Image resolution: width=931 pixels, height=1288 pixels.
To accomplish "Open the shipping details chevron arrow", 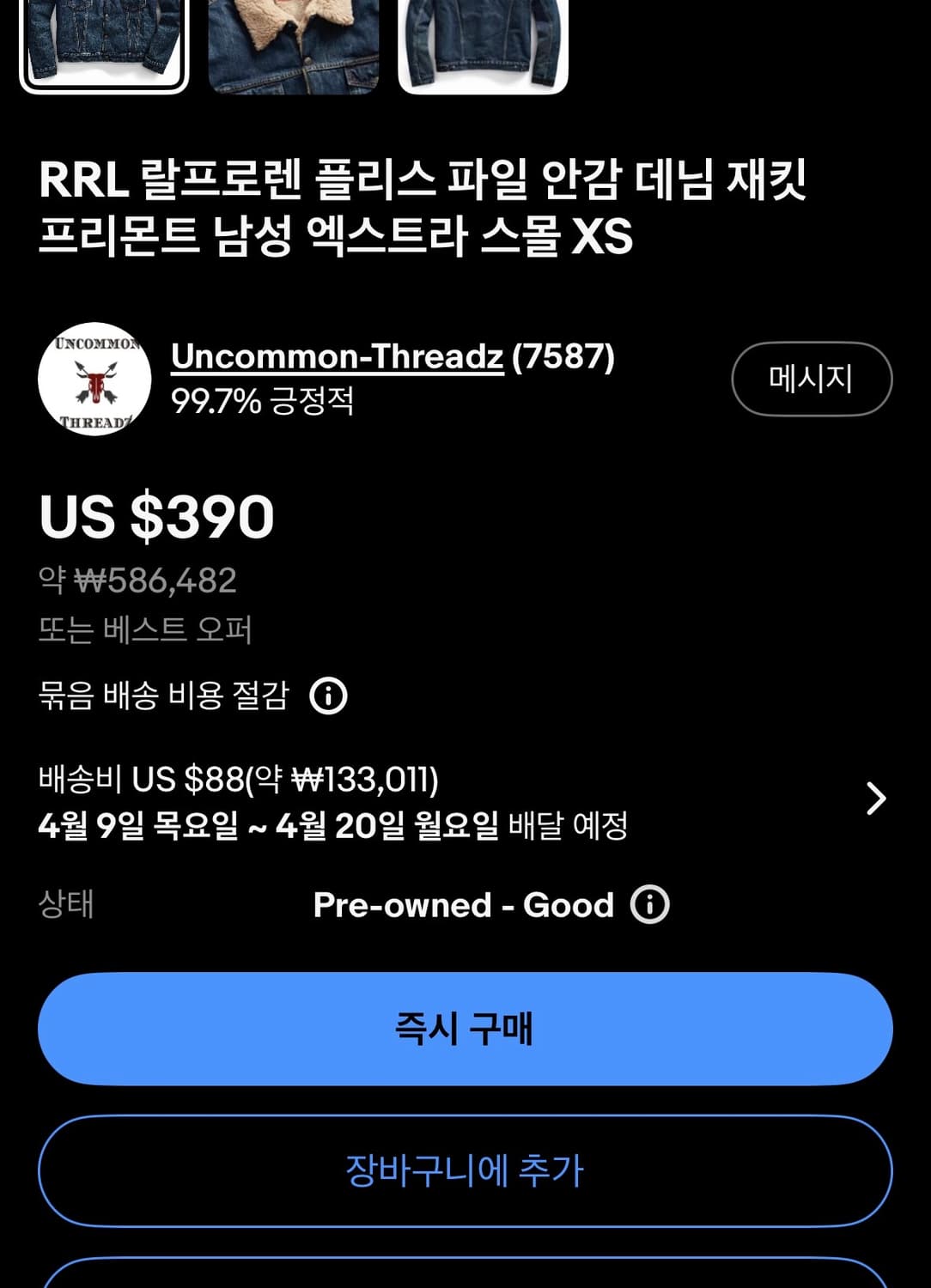I will pyautogui.click(x=878, y=799).
